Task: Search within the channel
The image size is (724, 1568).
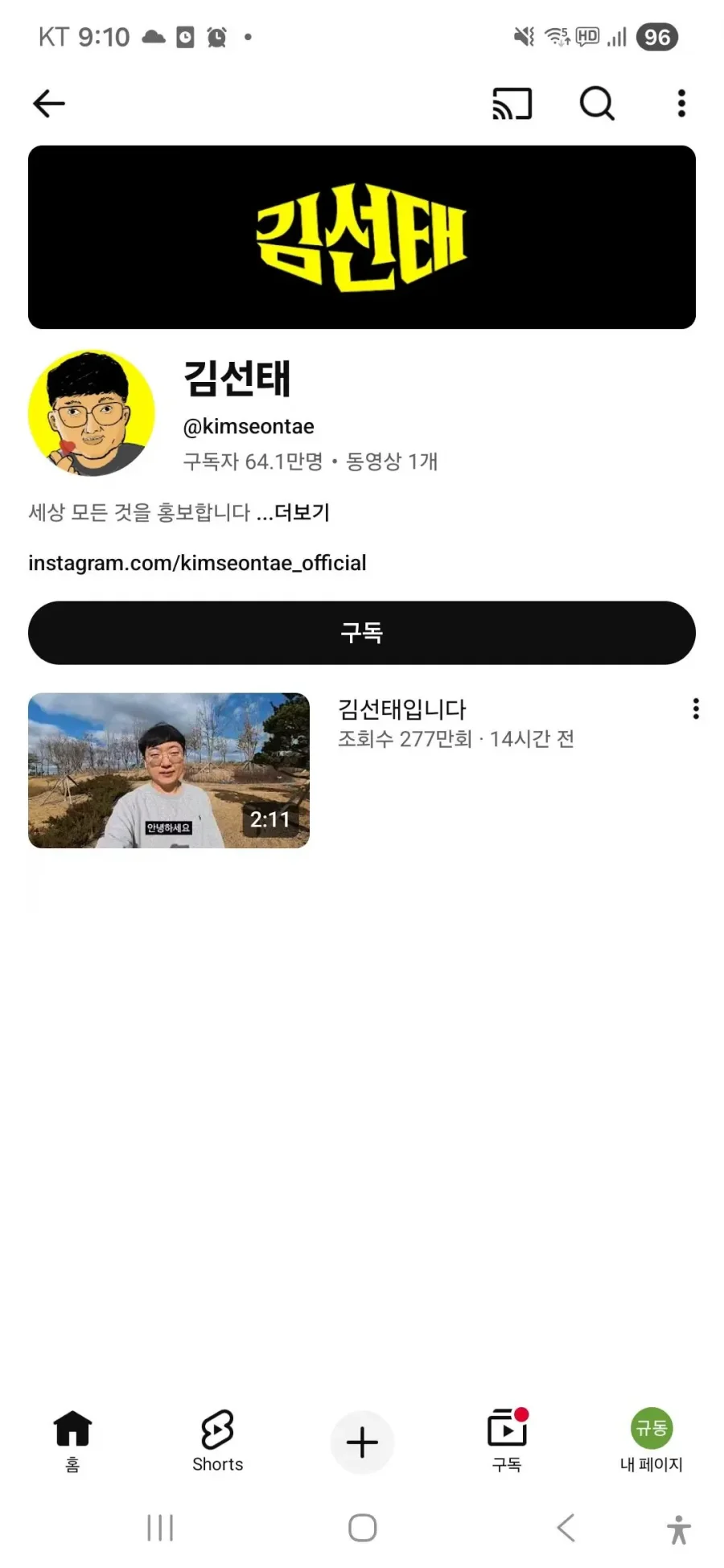Action: pos(597,104)
